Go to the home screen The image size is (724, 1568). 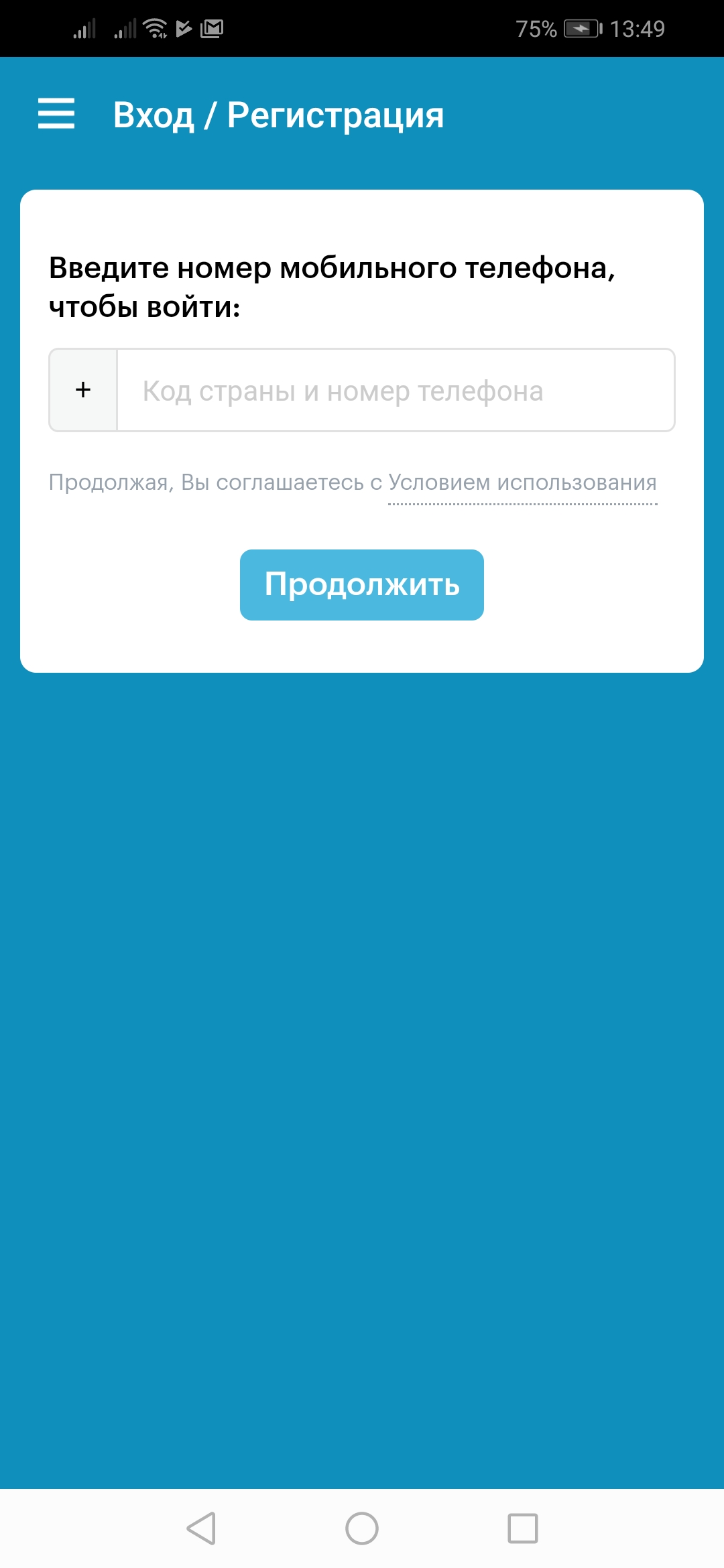[362, 1528]
